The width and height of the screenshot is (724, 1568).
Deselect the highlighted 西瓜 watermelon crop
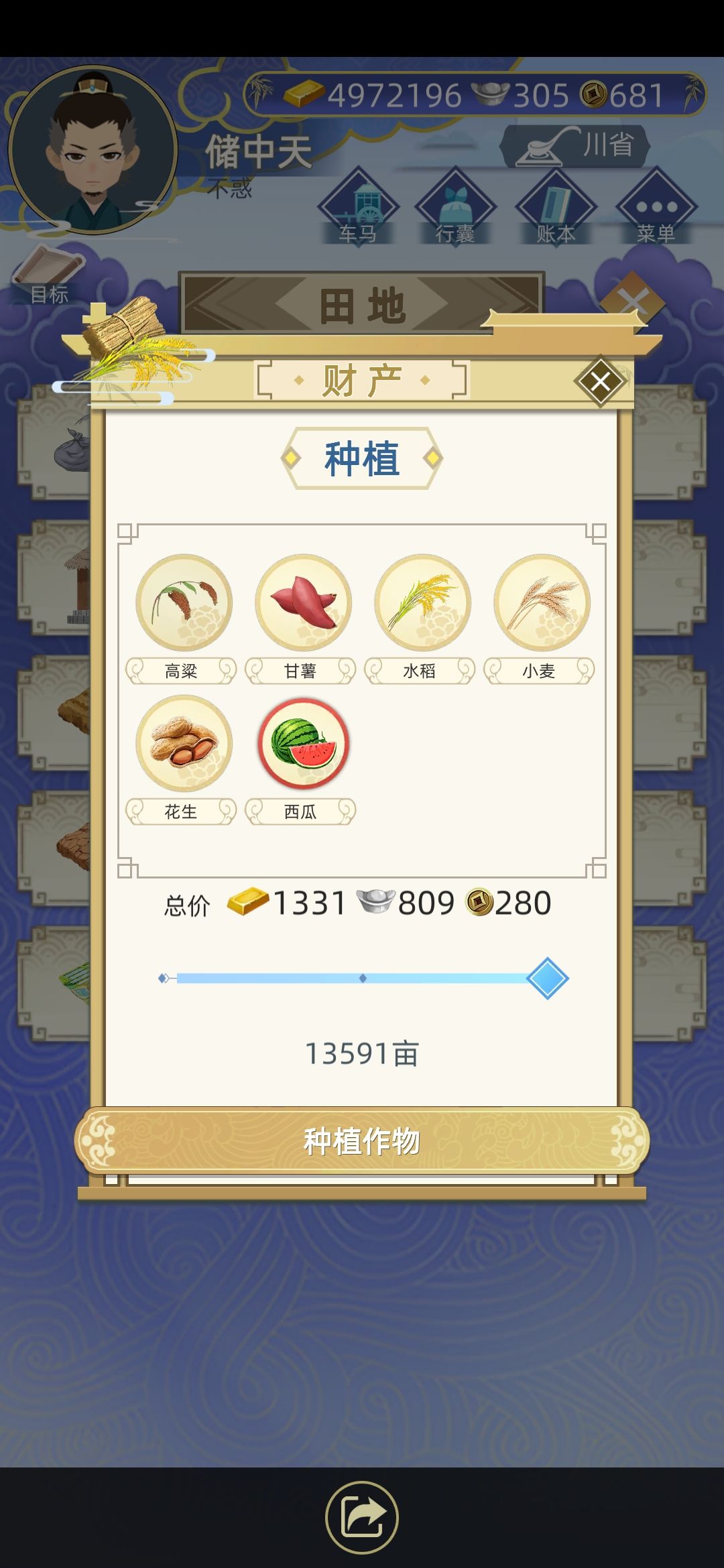click(x=302, y=746)
